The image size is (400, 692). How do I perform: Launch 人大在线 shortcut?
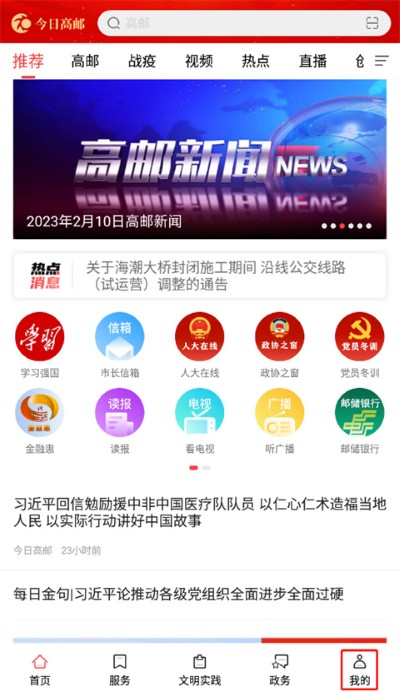[x=200, y=345]
